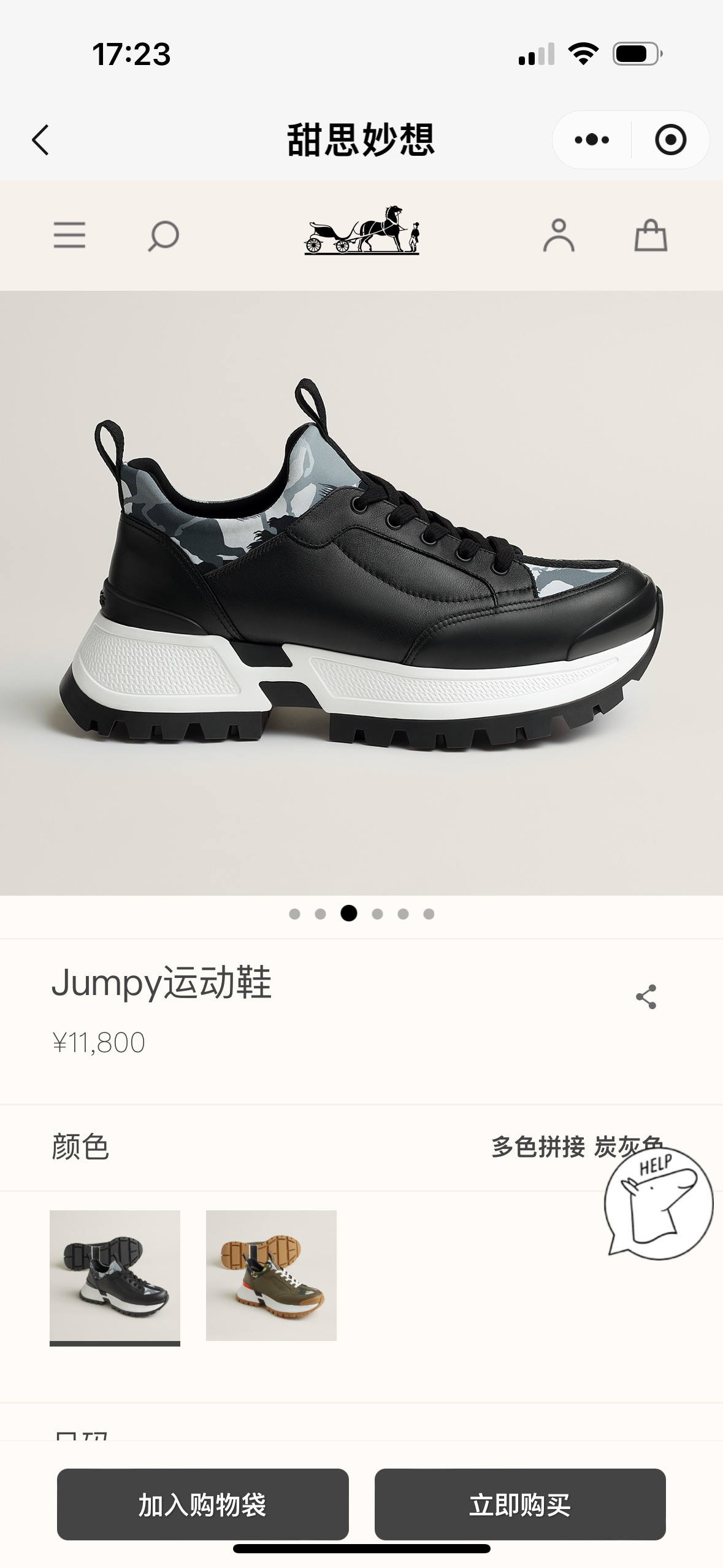
Task: Tap 立即购买 to buy now
Action: (x=520, y=1504)
